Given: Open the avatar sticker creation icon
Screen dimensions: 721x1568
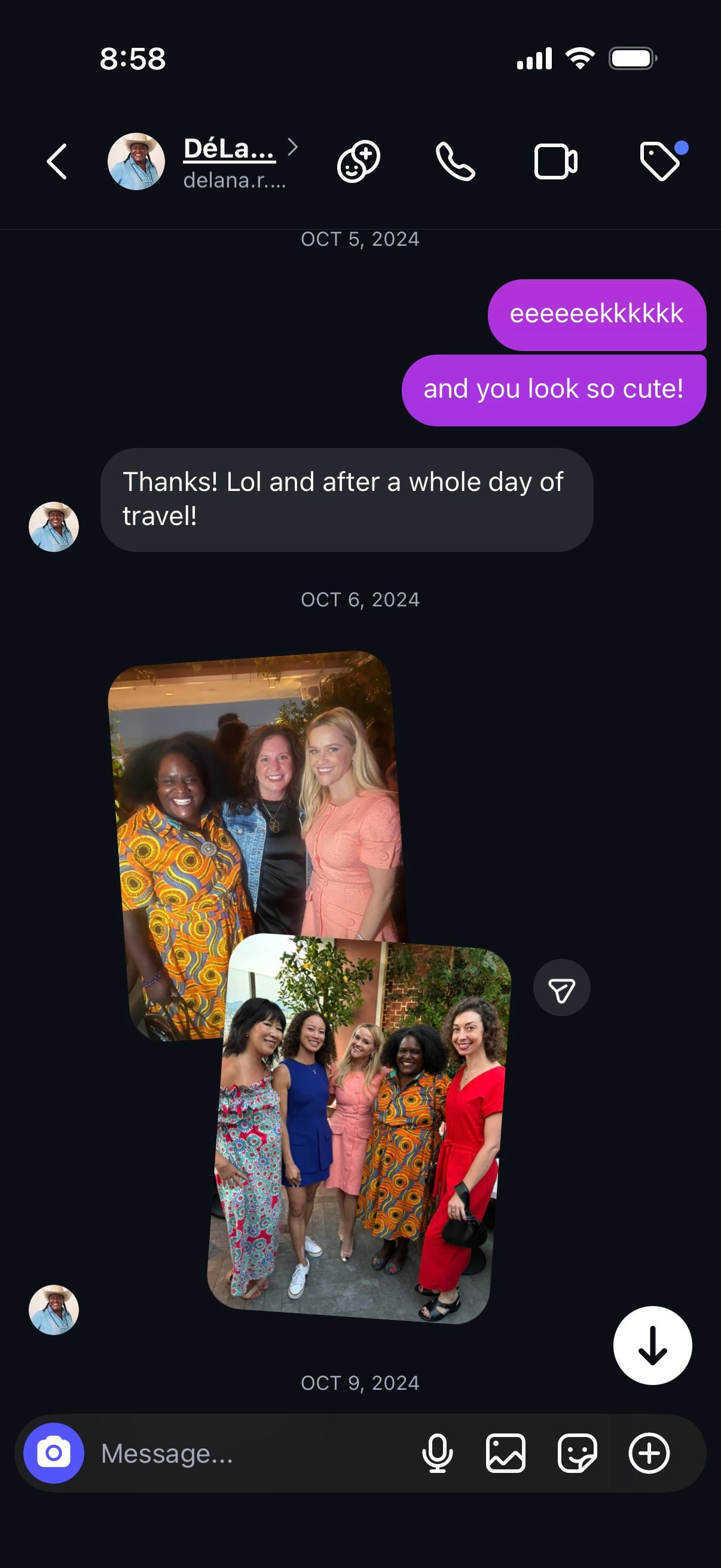Looking at the screenshot, I should coord(358,162).
